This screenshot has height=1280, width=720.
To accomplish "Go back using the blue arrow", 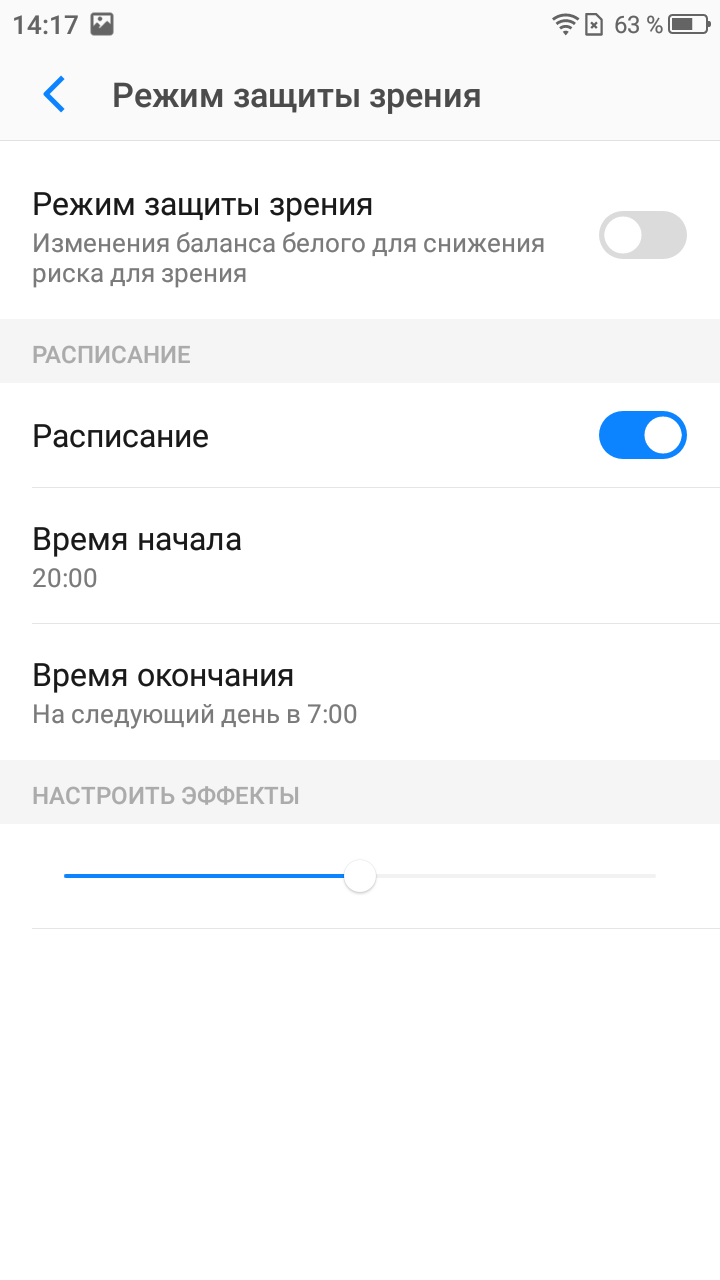I will pyautogui.click(x=54, y=95).
